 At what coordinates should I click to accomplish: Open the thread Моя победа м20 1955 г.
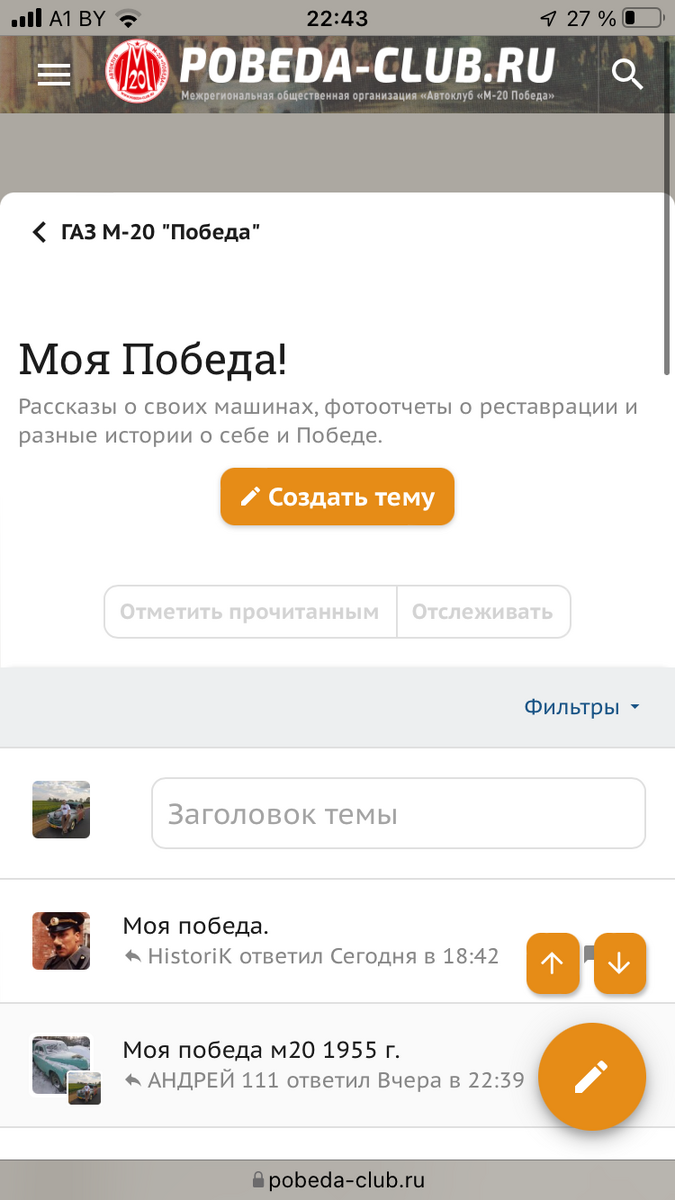tap(261, 1050)
